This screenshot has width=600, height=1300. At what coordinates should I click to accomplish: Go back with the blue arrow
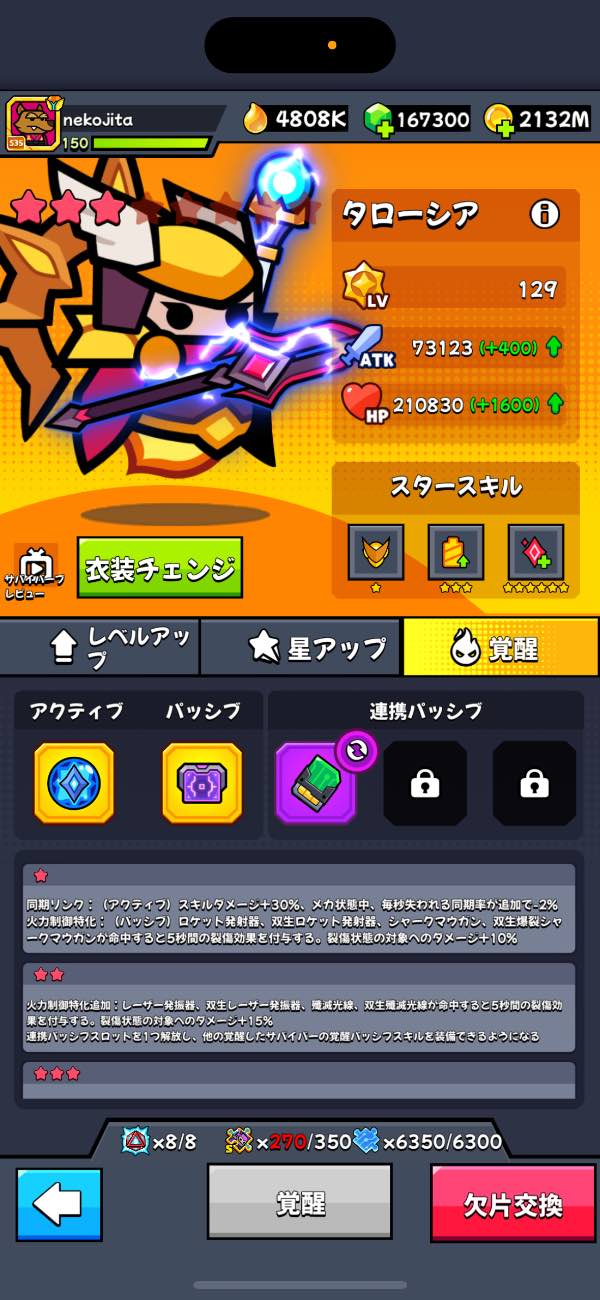click(x=59, y=1205)
